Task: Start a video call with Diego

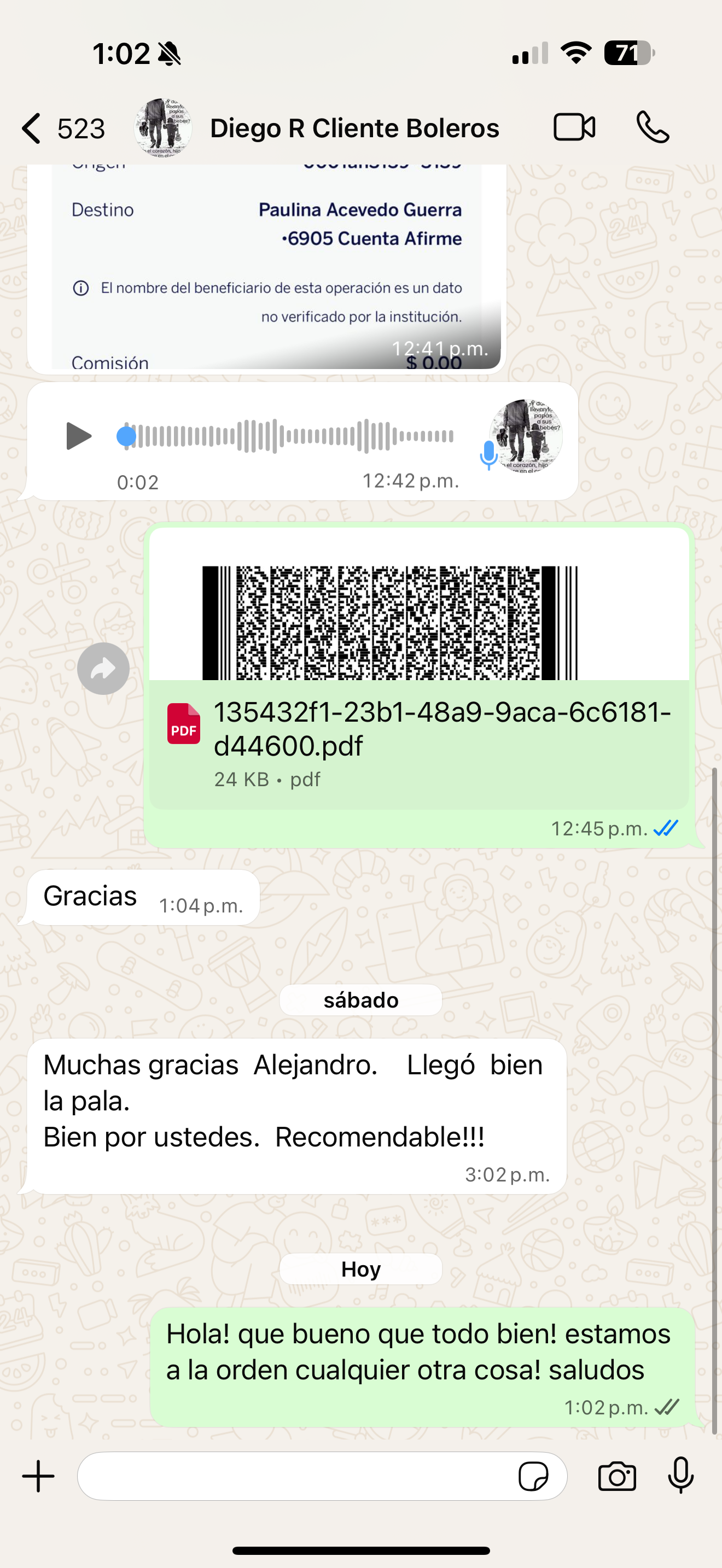Action: tap(574, 128)
